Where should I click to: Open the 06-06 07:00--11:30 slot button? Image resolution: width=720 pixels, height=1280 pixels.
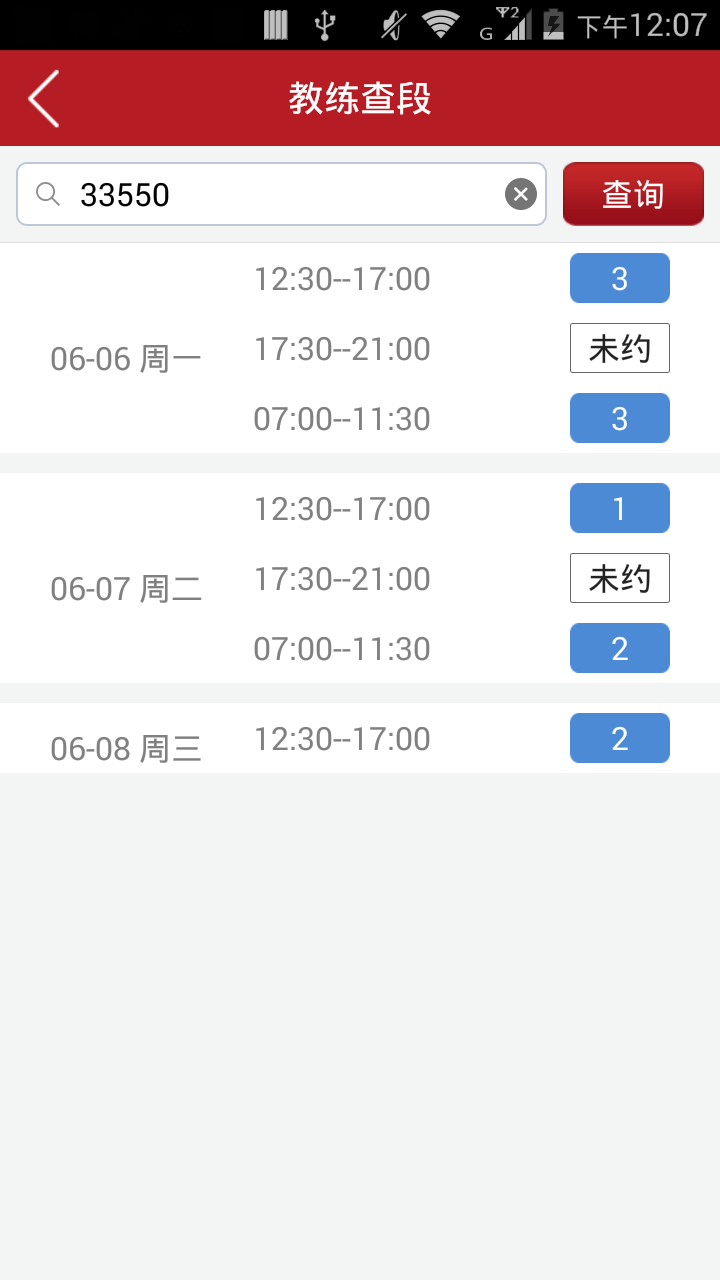click(x=619, y=418)
